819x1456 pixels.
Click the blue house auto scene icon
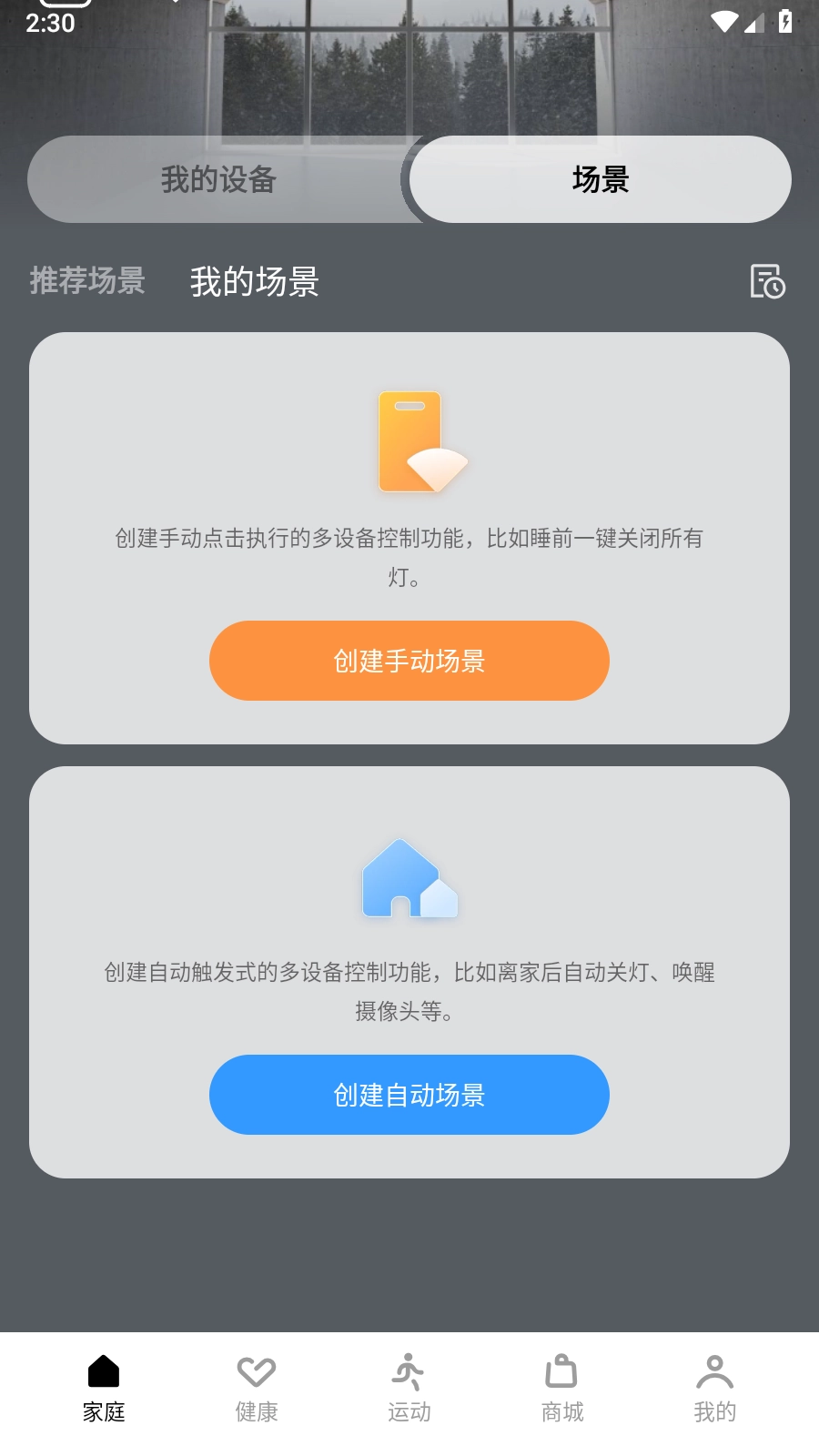[x=409, y=876]
